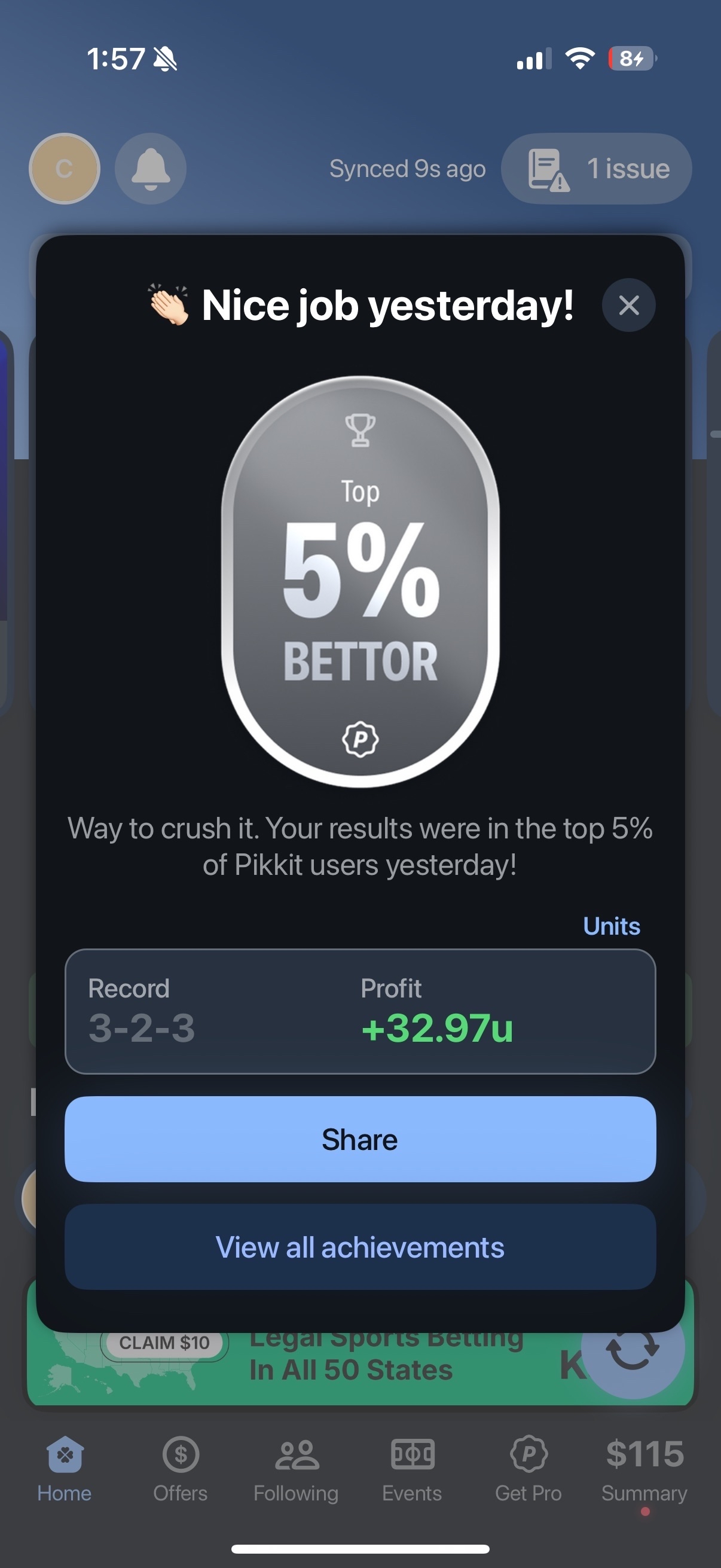
Task: Switch to the Offers tab
Action: click(180, 1467)
